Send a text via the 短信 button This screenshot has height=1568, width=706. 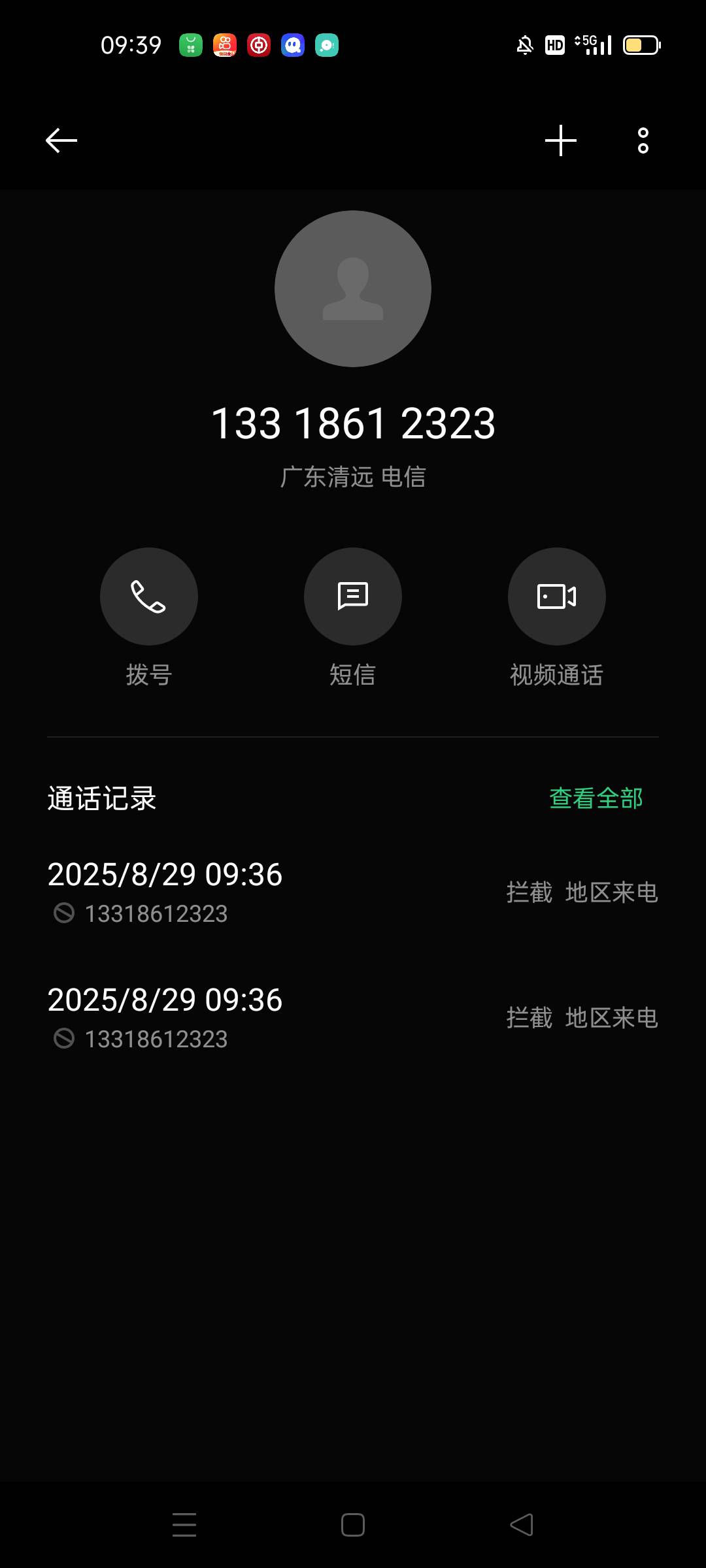(x=353, y=596)
